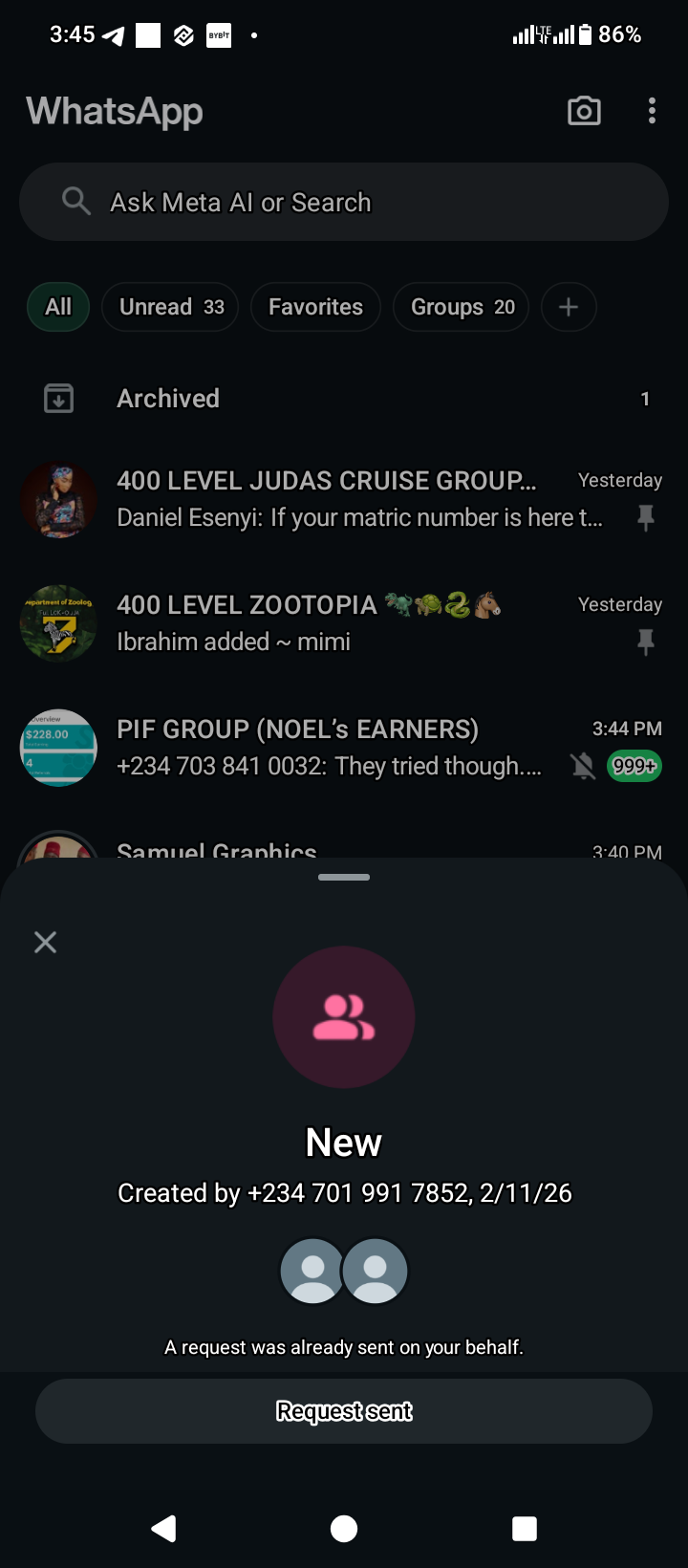688x1568 pixels.
Task: Close the New group invite sheet
Action: click(x=45, y=943)
